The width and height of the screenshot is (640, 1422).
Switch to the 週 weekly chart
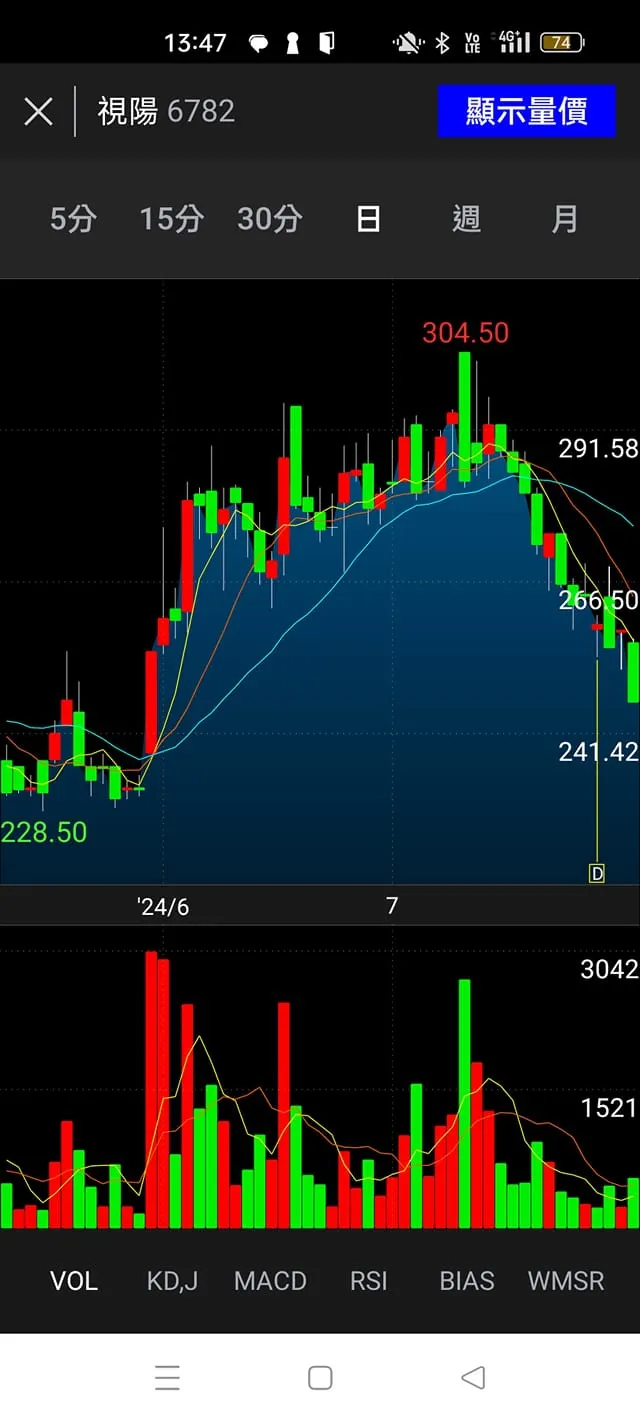(x=466, y=218)
